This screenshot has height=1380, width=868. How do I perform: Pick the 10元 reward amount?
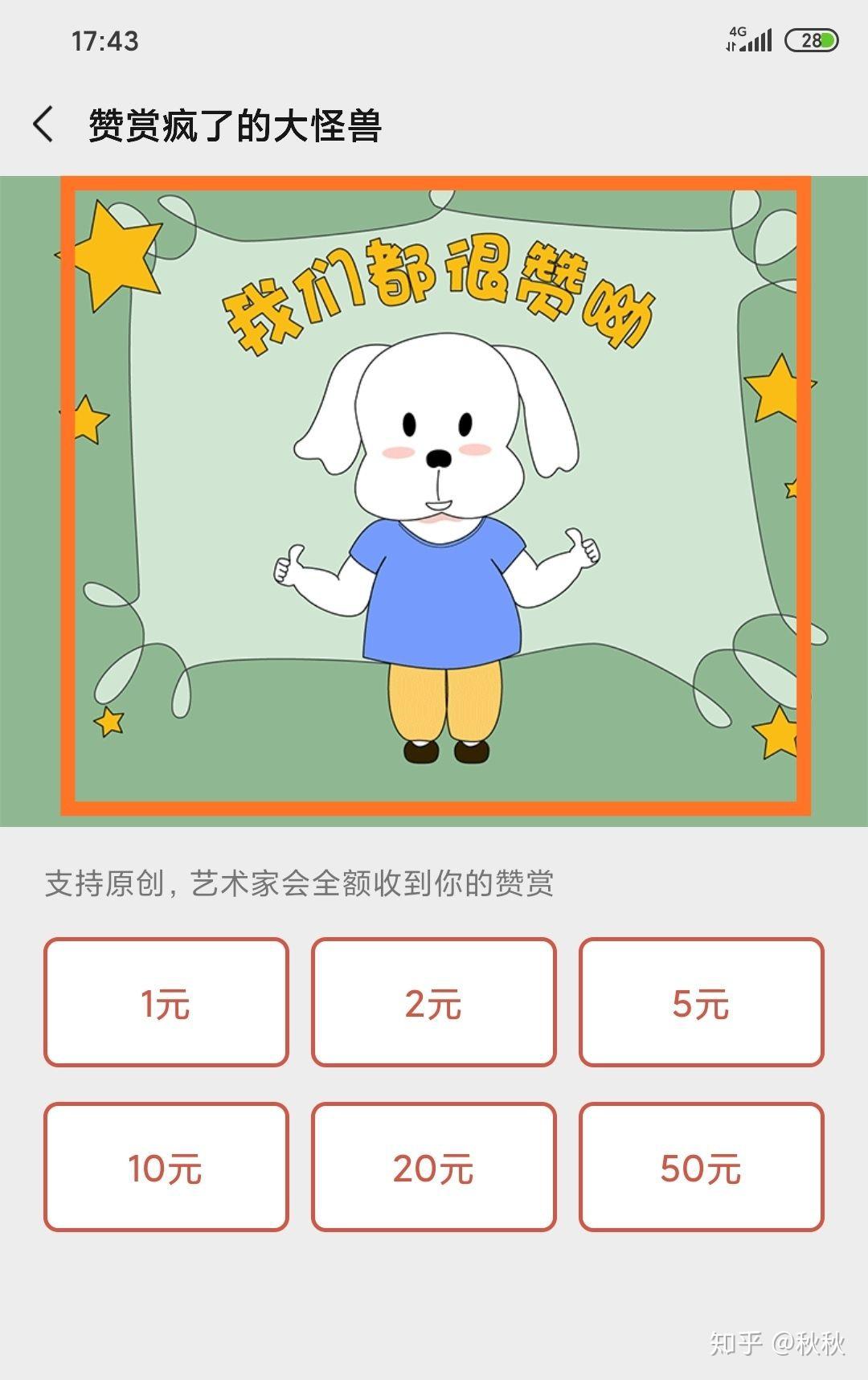166,1166
